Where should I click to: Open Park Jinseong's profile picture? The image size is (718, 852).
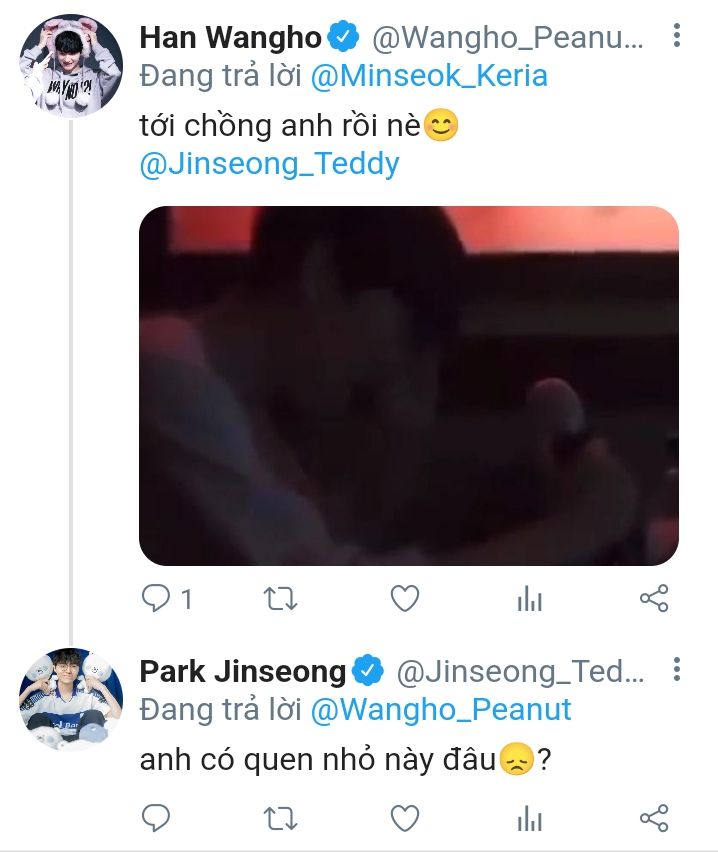tap(71, 699)
